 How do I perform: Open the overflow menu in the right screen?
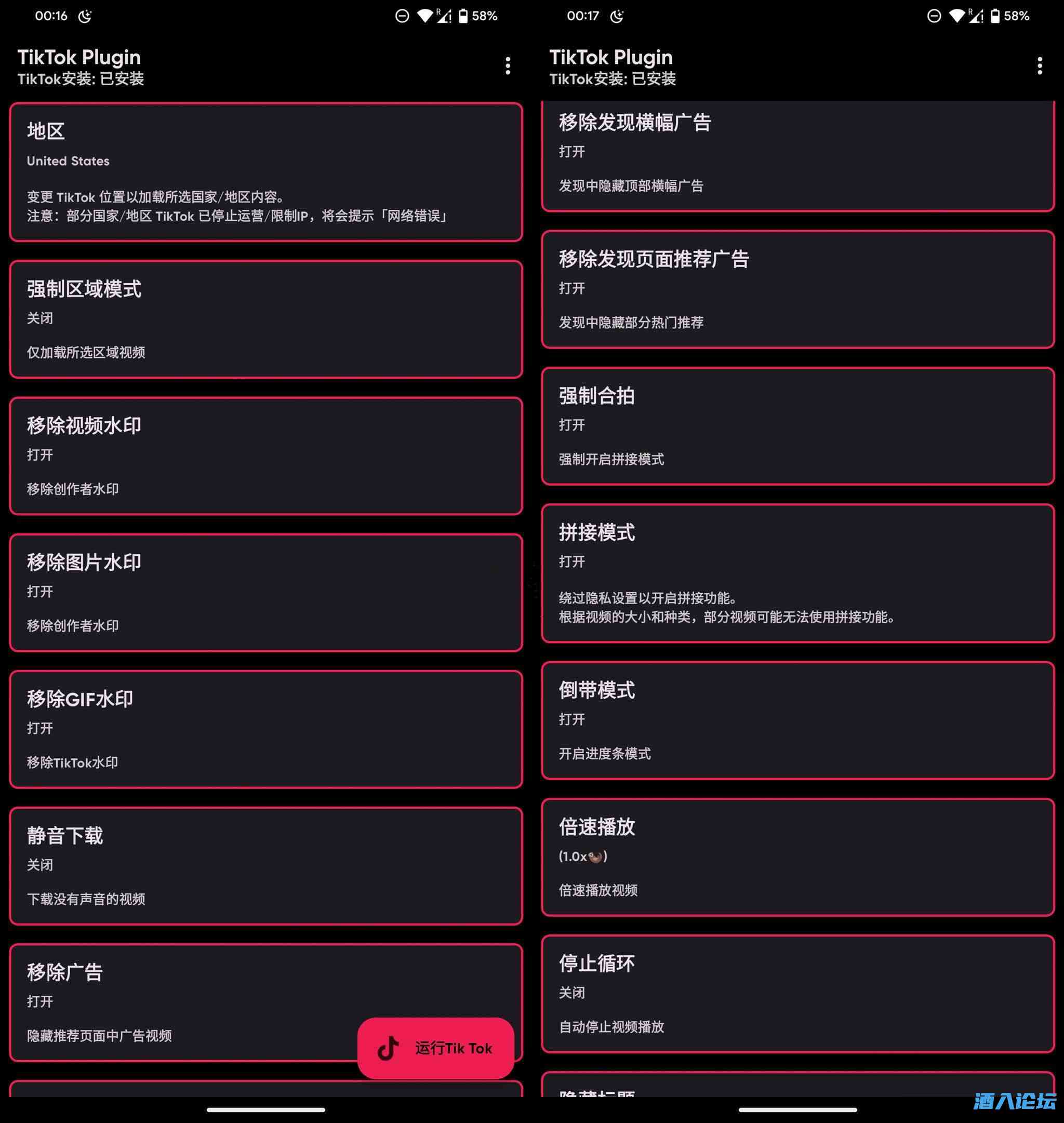[1039, 66]
